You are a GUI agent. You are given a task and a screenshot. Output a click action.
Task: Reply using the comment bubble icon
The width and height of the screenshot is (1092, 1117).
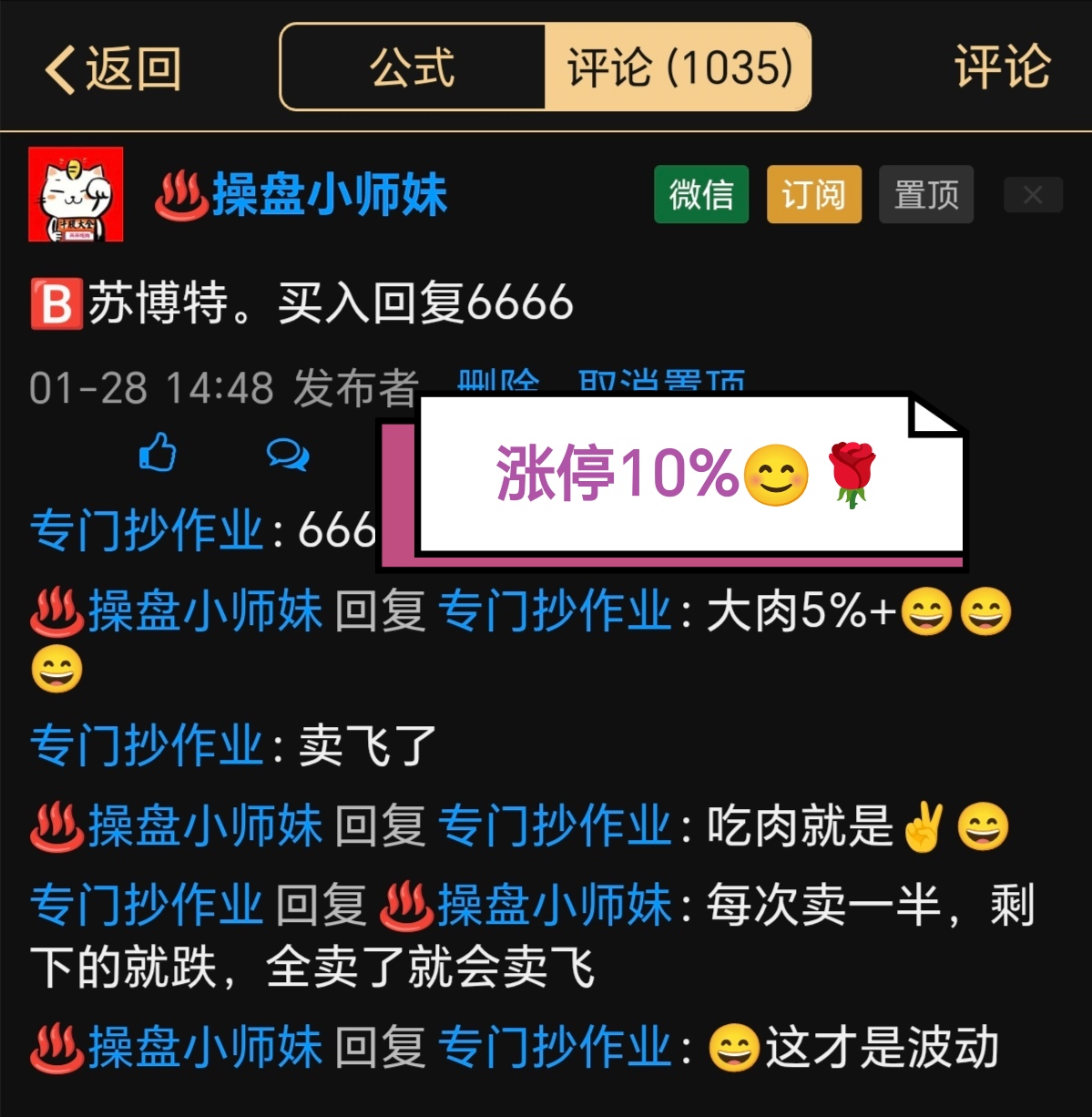pyautogui.click(x=288, y=453)
